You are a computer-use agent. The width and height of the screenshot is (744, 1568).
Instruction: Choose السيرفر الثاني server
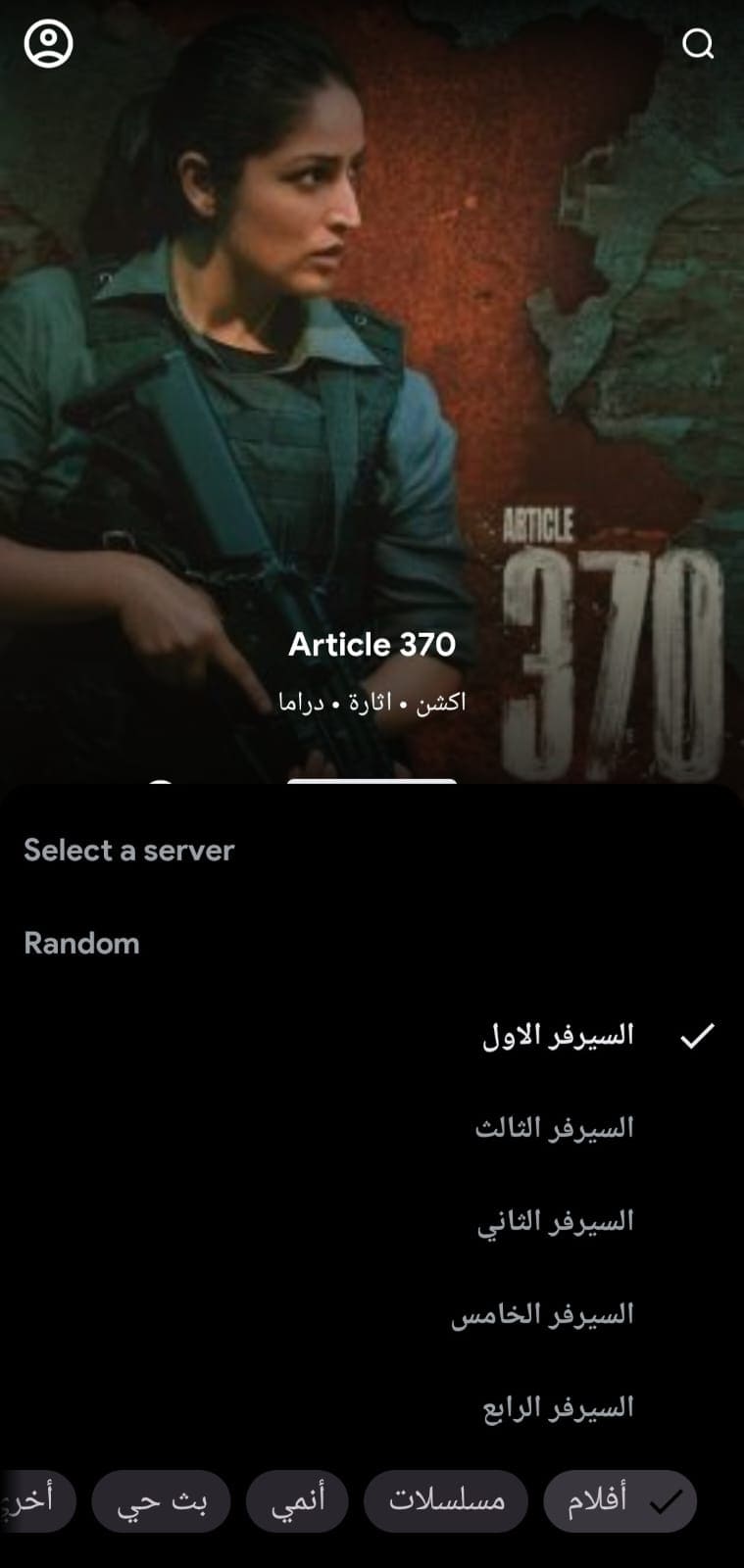coord(372,1222)
